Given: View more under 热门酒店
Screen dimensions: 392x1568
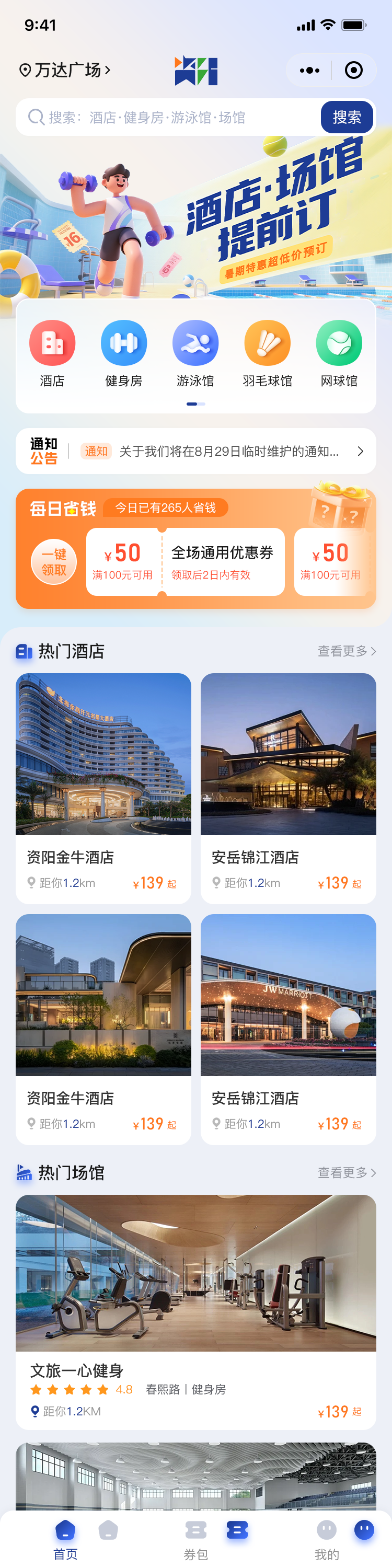Looking at the screenshot, I should pos(347,651).
